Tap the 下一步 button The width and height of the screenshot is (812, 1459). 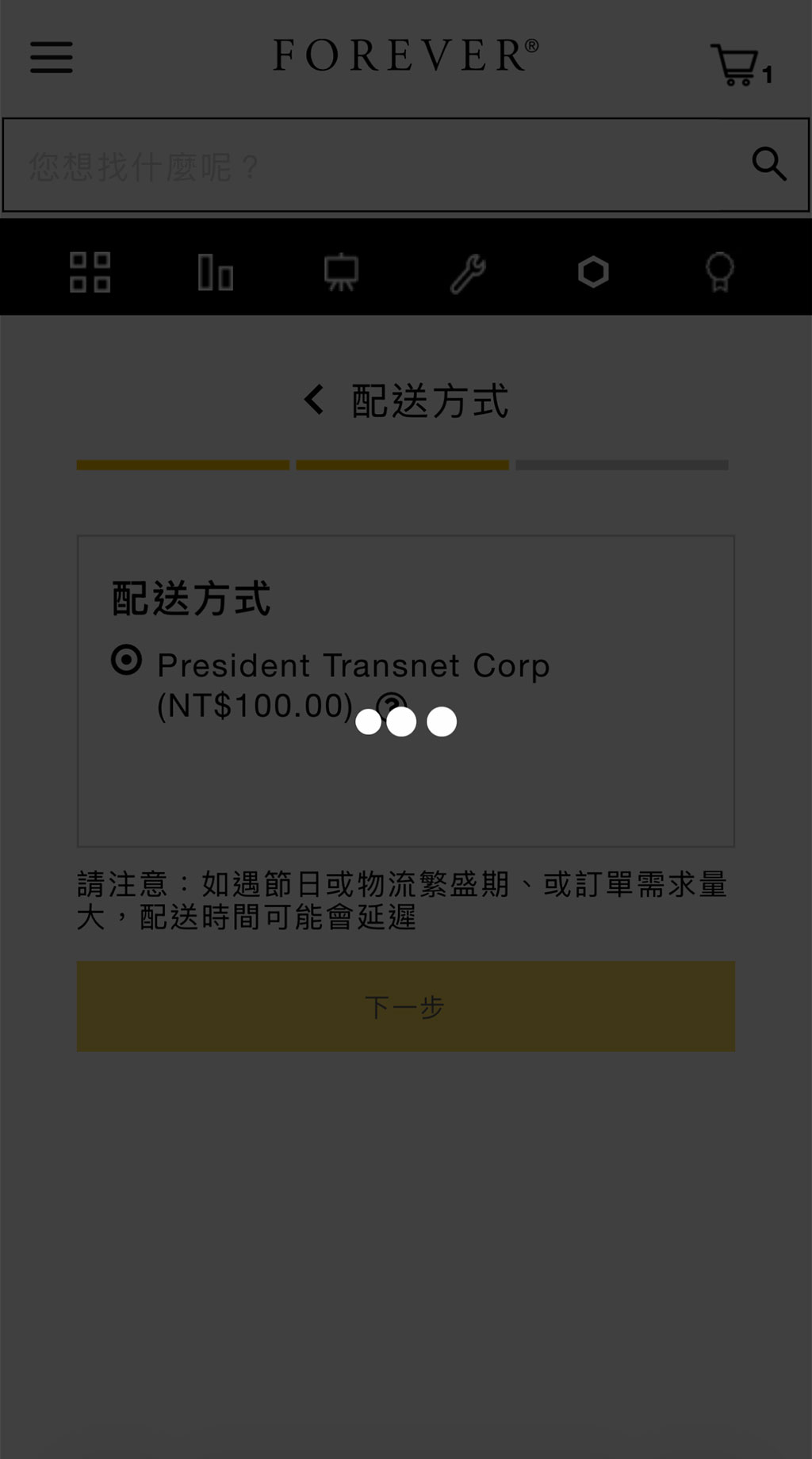point(405,1006)
